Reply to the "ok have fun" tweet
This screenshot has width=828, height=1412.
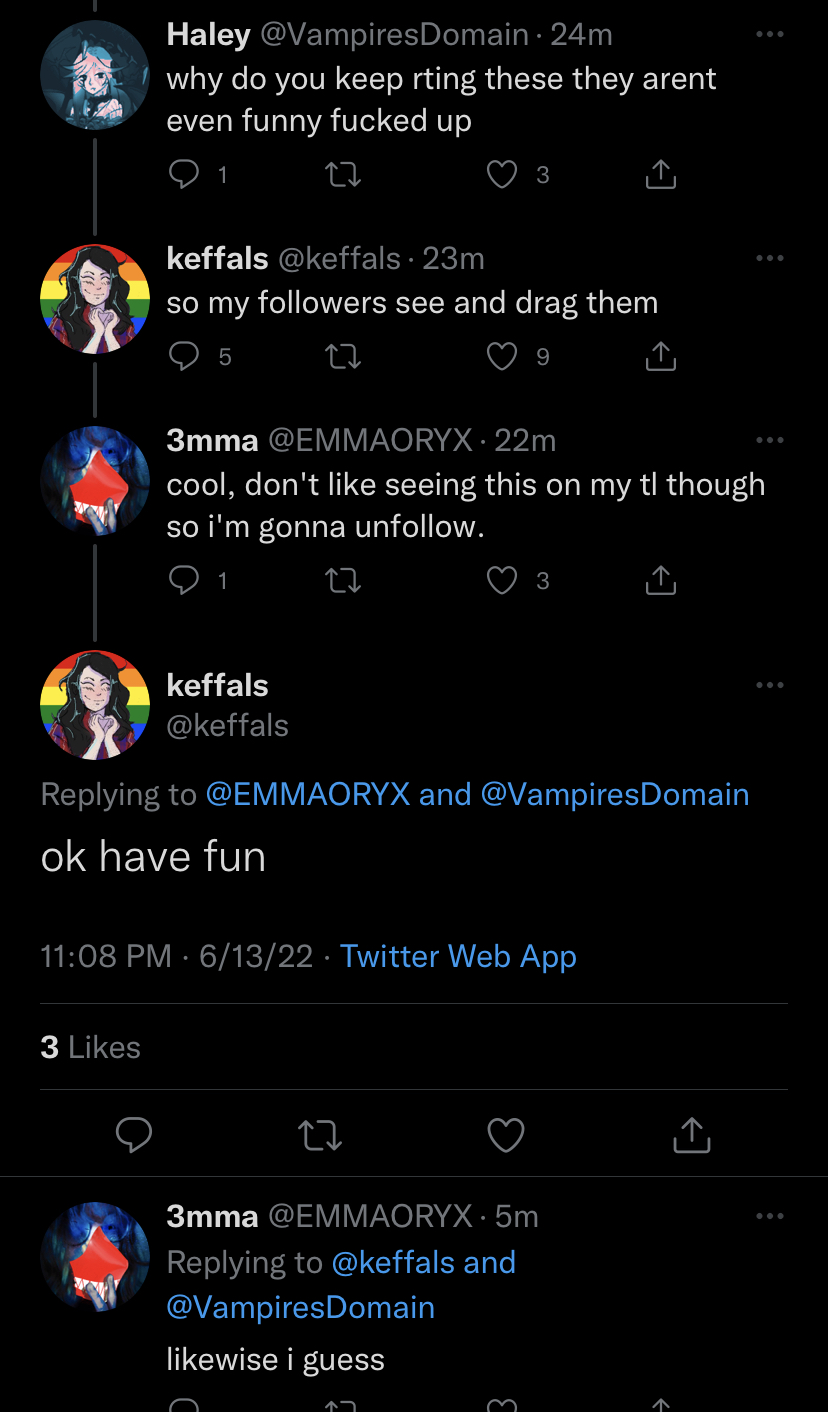pyautogui.click(x=134, y=1135)
